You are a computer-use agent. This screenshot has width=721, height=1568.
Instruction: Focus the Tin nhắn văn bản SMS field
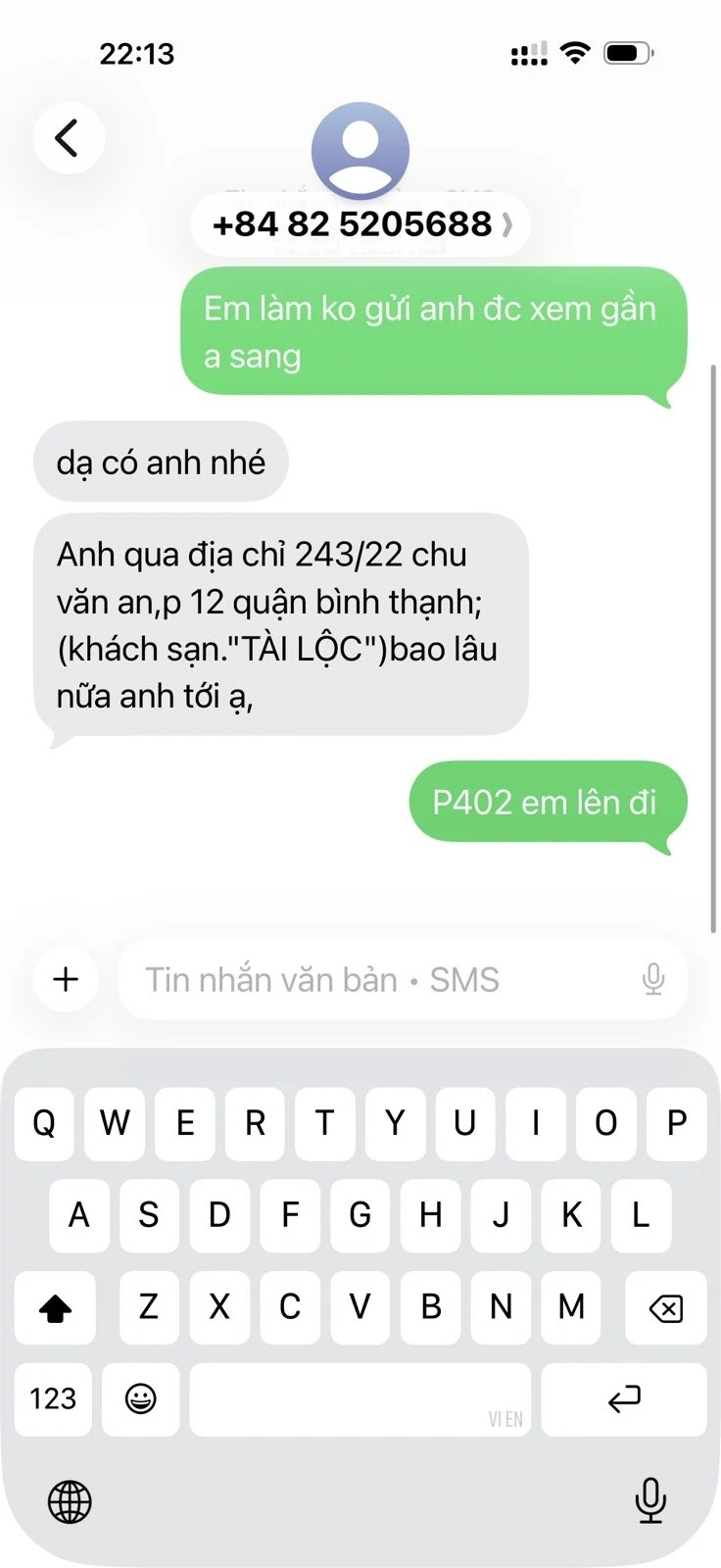[382, 980]
